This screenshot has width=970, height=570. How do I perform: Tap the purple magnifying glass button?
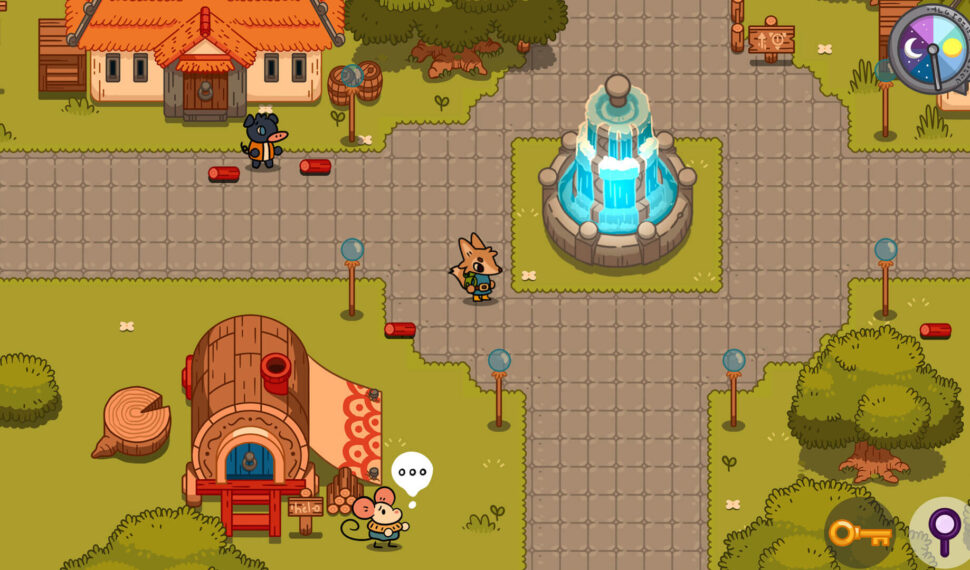click(944, 531)
